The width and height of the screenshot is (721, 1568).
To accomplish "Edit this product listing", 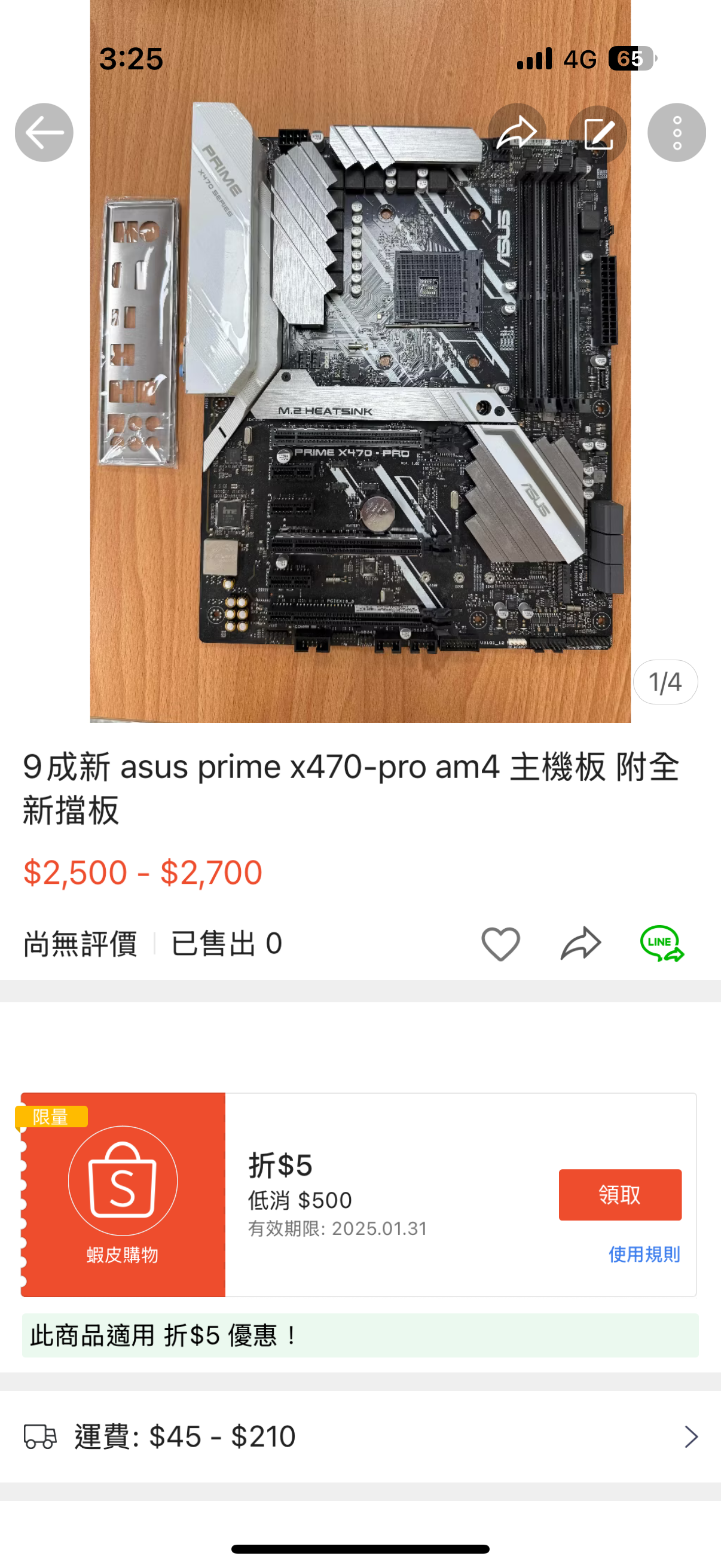I will [x=597, y=133].
